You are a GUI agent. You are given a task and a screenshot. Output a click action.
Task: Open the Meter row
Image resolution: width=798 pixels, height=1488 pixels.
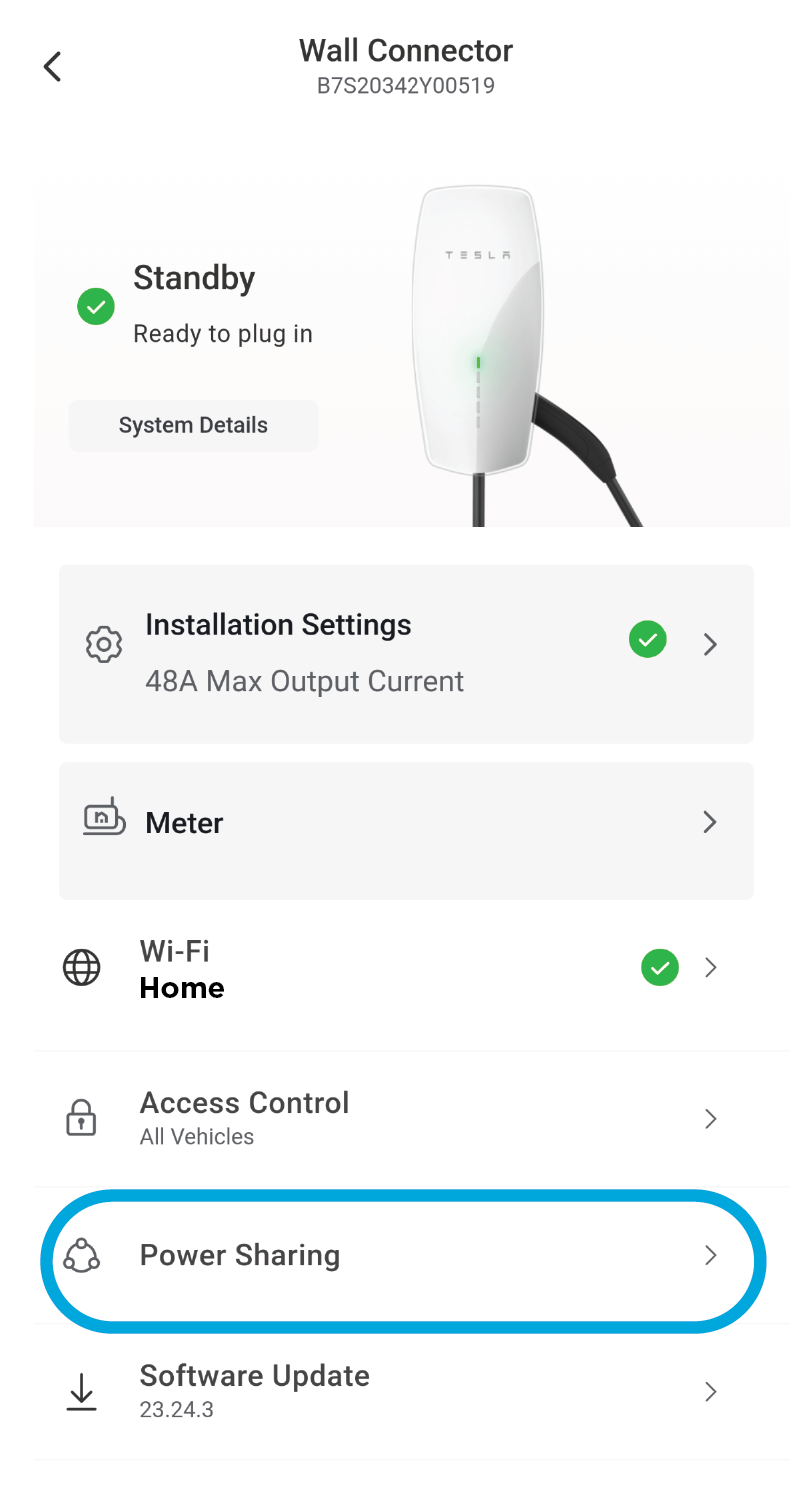pos(406,831)
